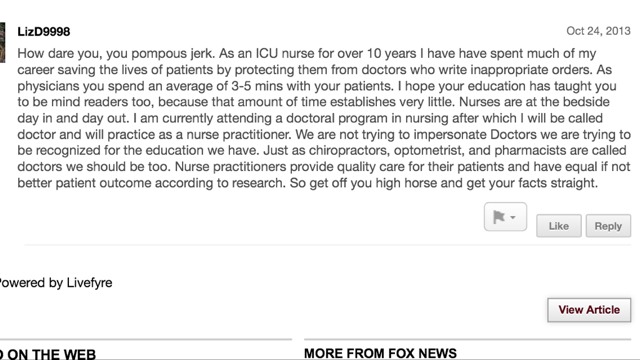Open the flag dropdown on LizD9998's comment
Screen dimensions: 640x360
(x=505, y=217)
